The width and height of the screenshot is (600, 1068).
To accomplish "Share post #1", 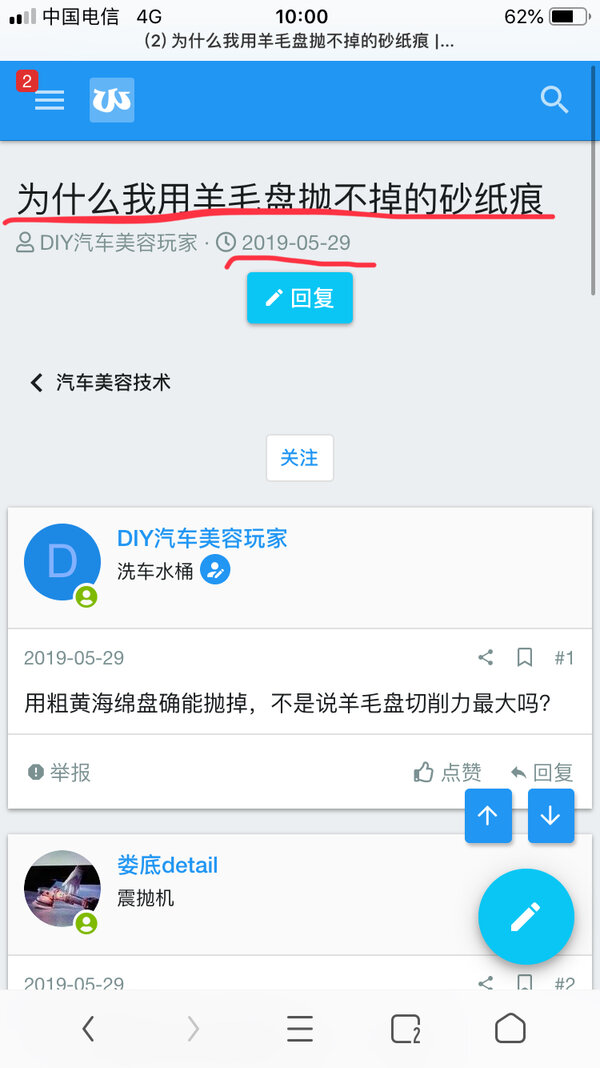I will (x=486, y=658).
